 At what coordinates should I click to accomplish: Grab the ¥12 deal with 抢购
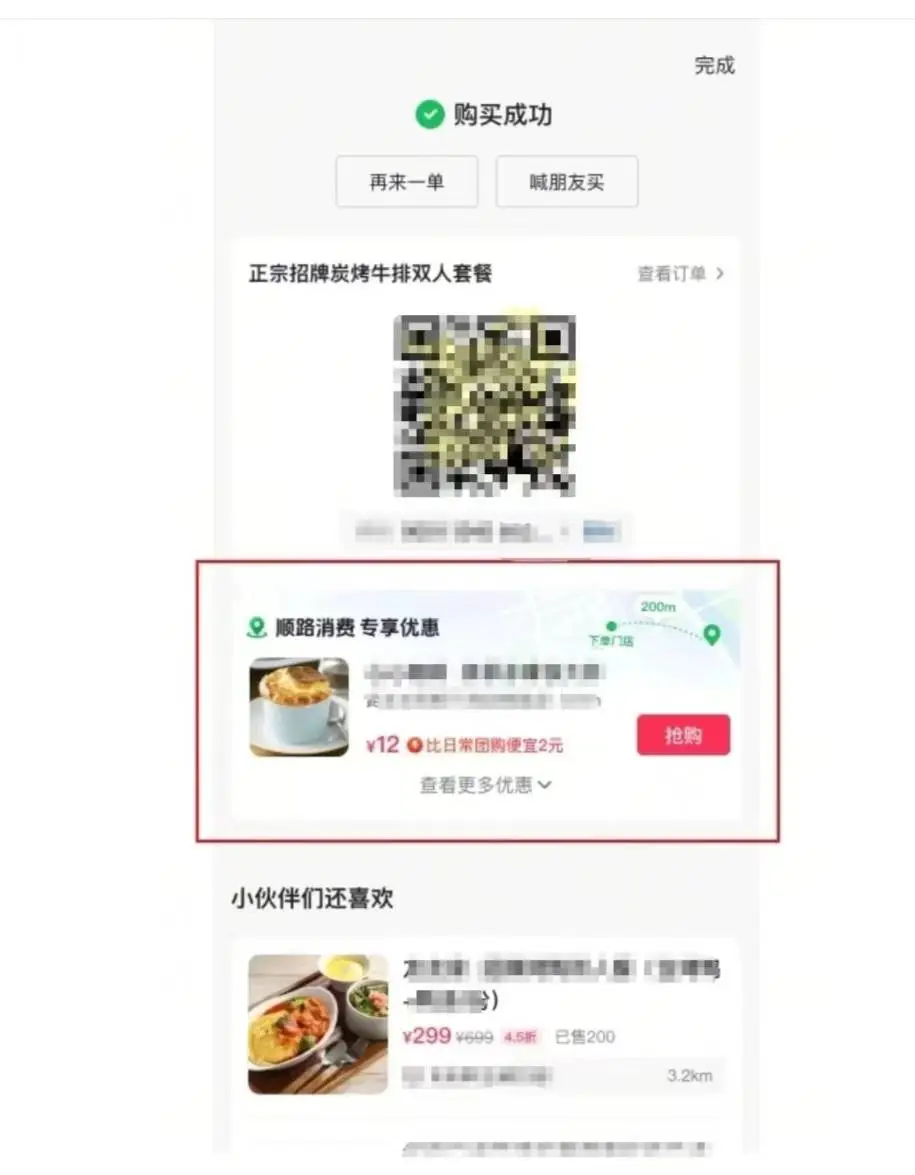click(683, 735)
